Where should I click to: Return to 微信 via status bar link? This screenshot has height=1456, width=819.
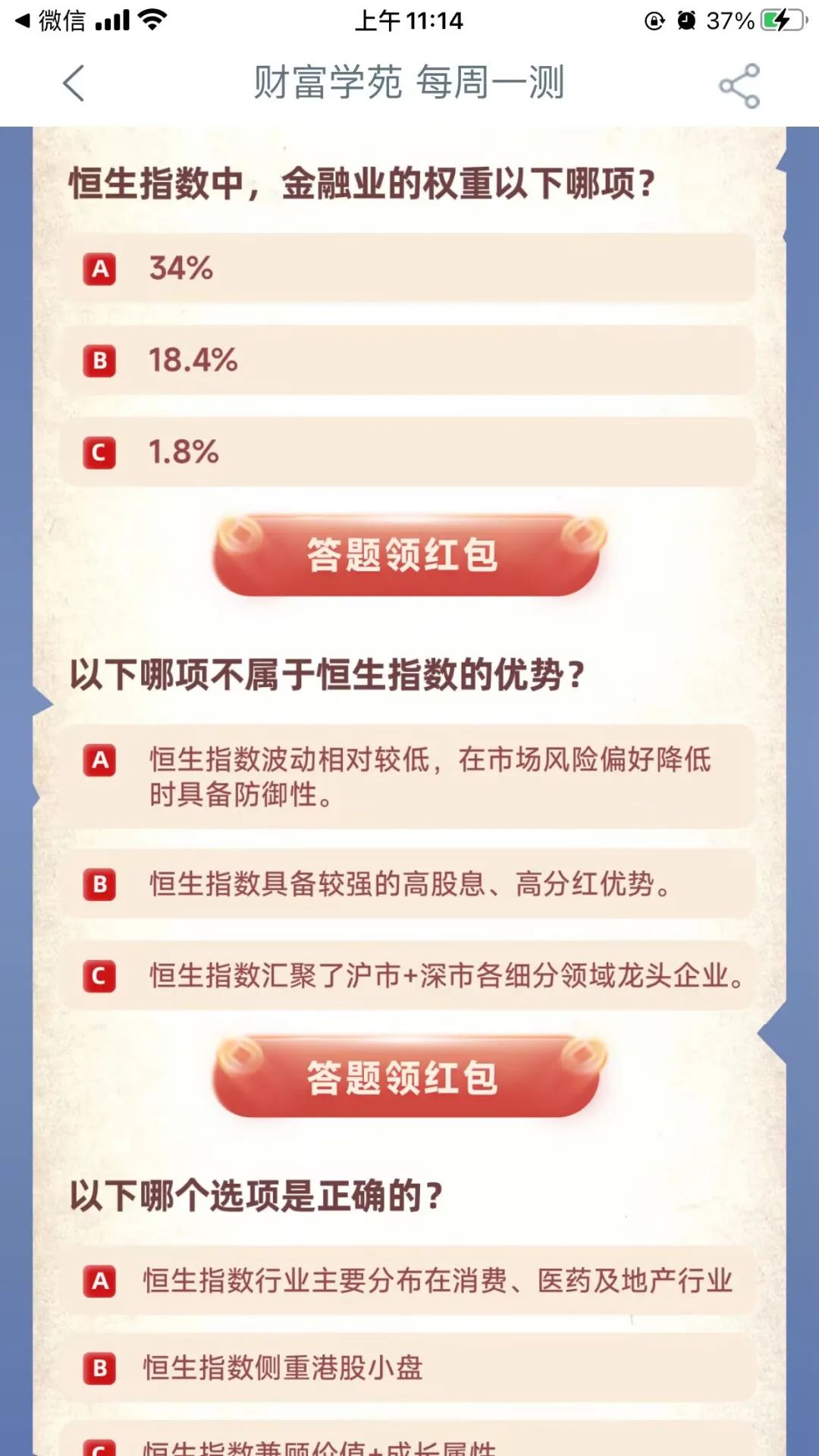pyautogui.click(x=52, y=20)
